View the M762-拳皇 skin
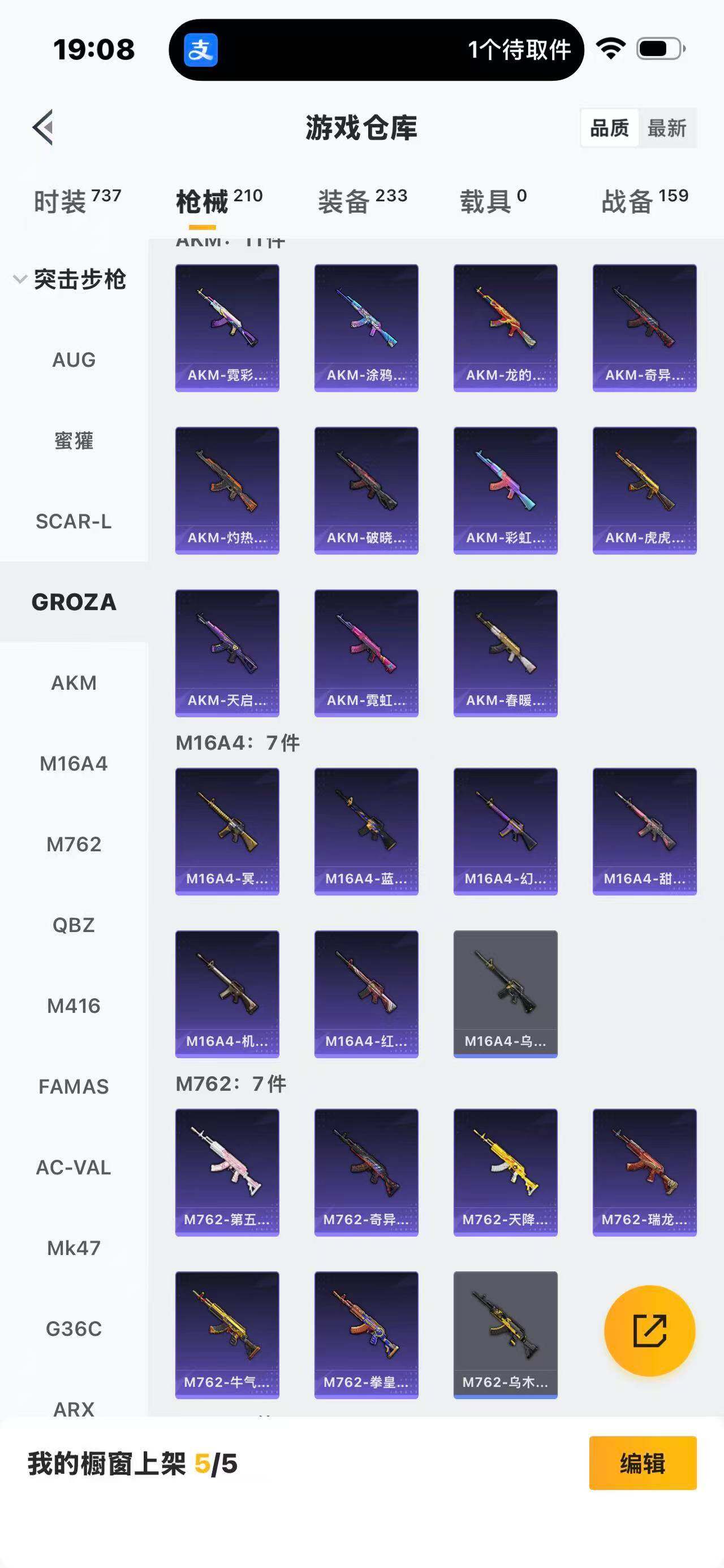Viewport: 724px width, 1568px height. click(366, 1334)
